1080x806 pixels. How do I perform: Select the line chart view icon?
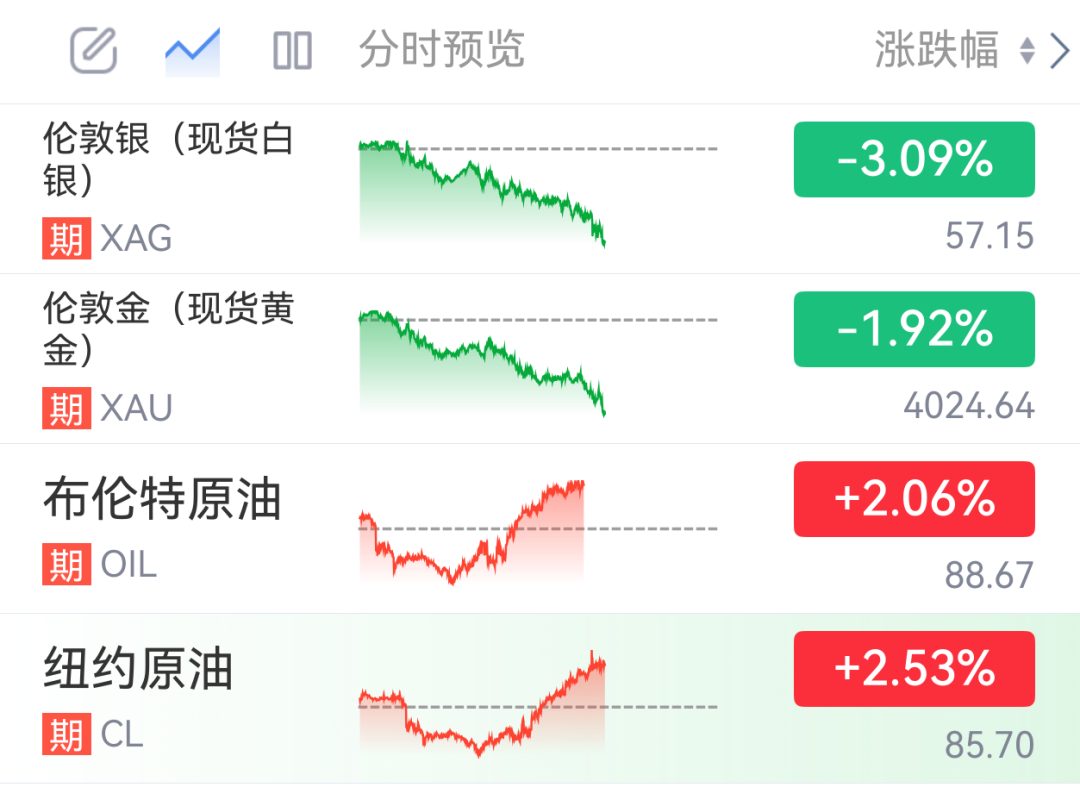click(x=193, y=52)
